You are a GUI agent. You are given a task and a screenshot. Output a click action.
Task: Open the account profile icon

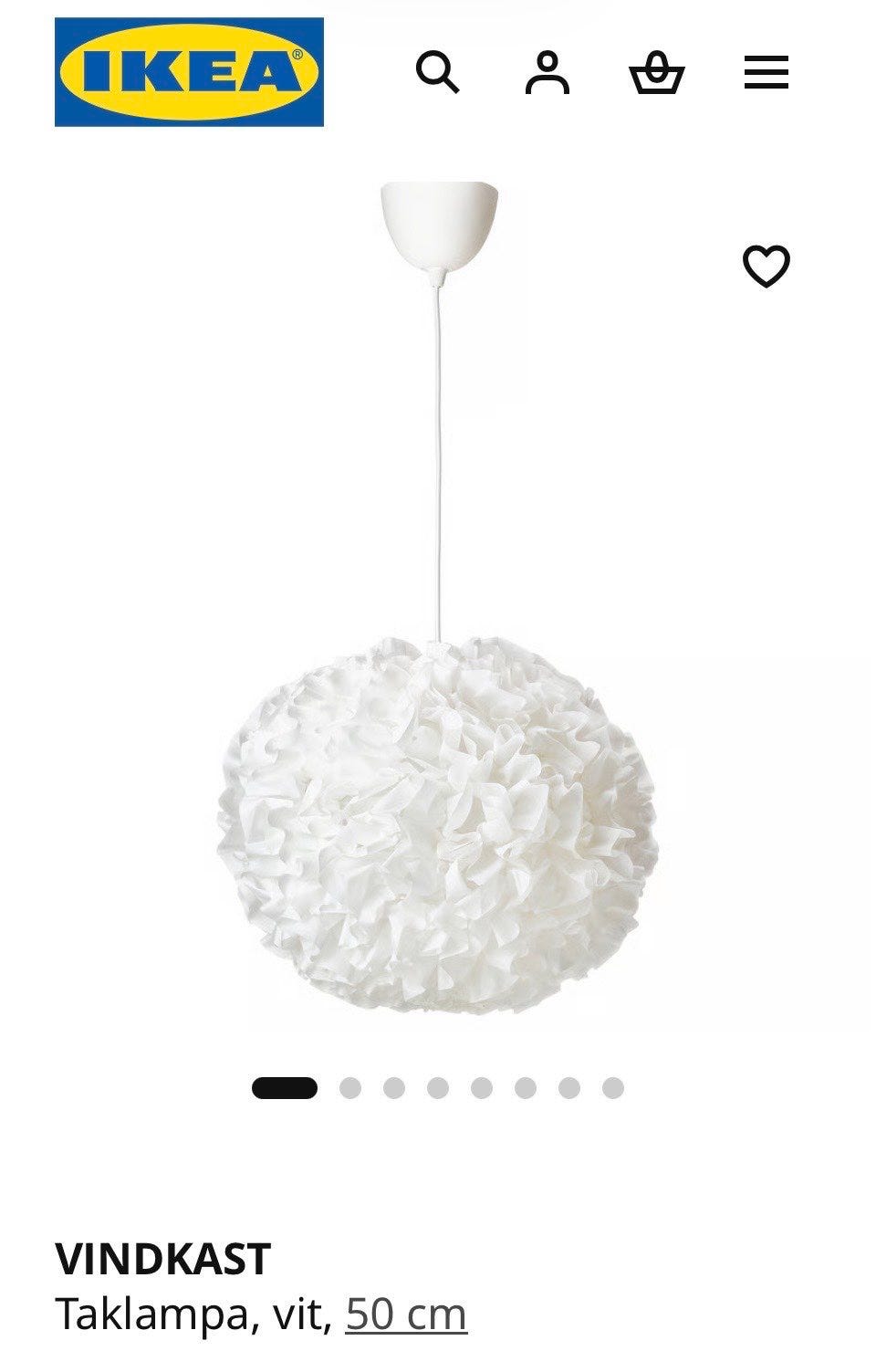[547, 72]
